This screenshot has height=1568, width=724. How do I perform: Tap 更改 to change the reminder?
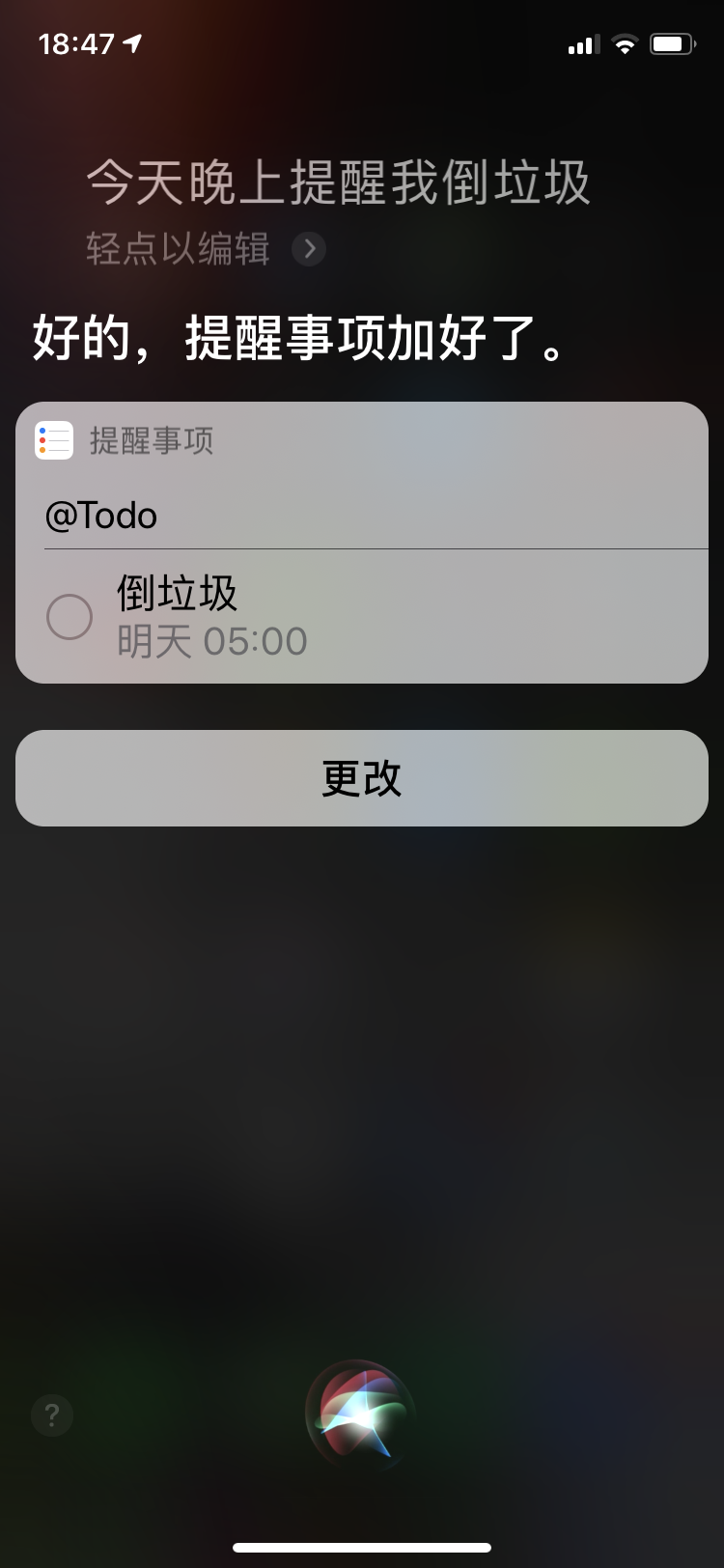pos(362,778)
